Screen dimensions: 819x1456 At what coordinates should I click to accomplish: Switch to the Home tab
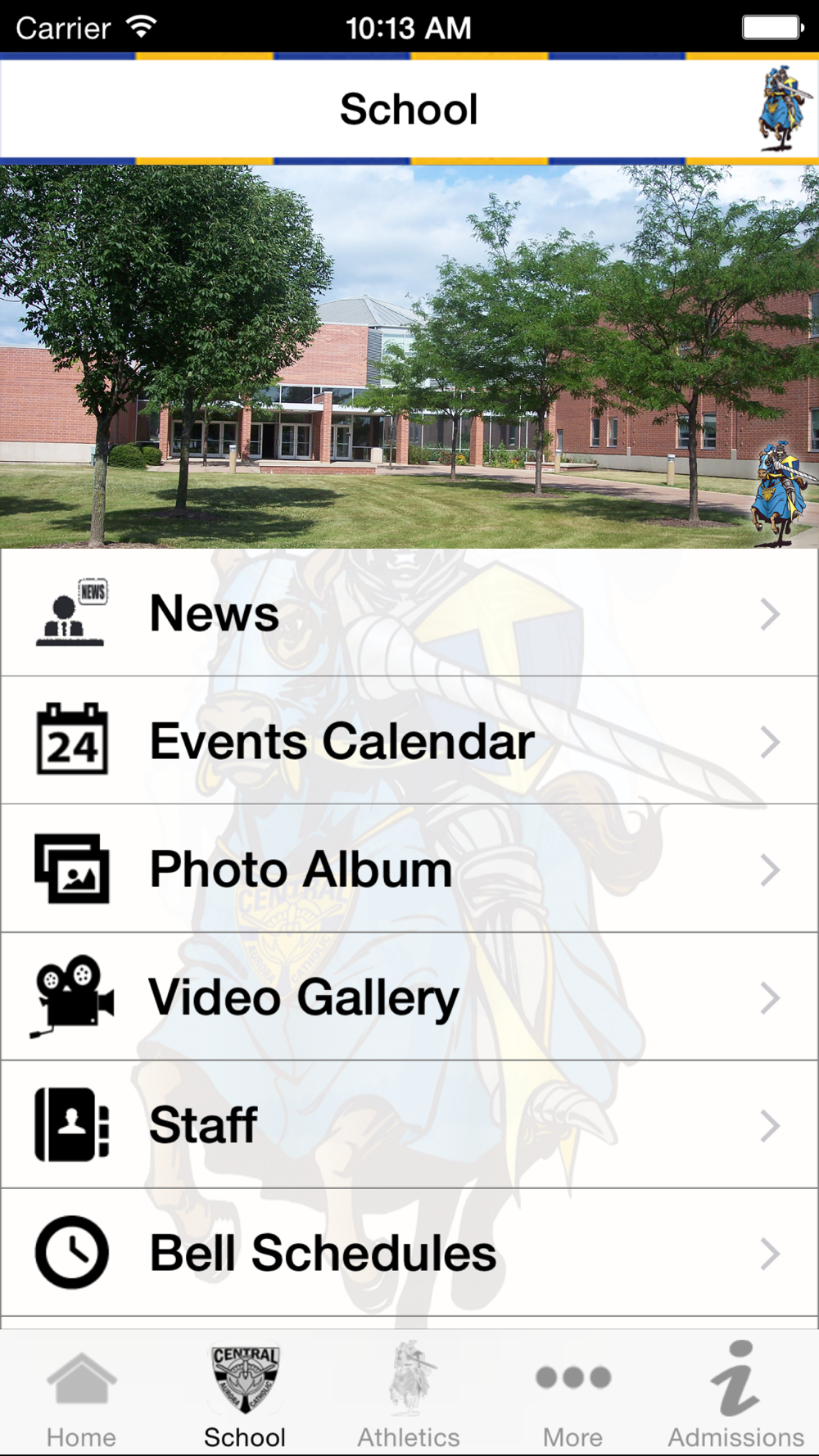82,1394
